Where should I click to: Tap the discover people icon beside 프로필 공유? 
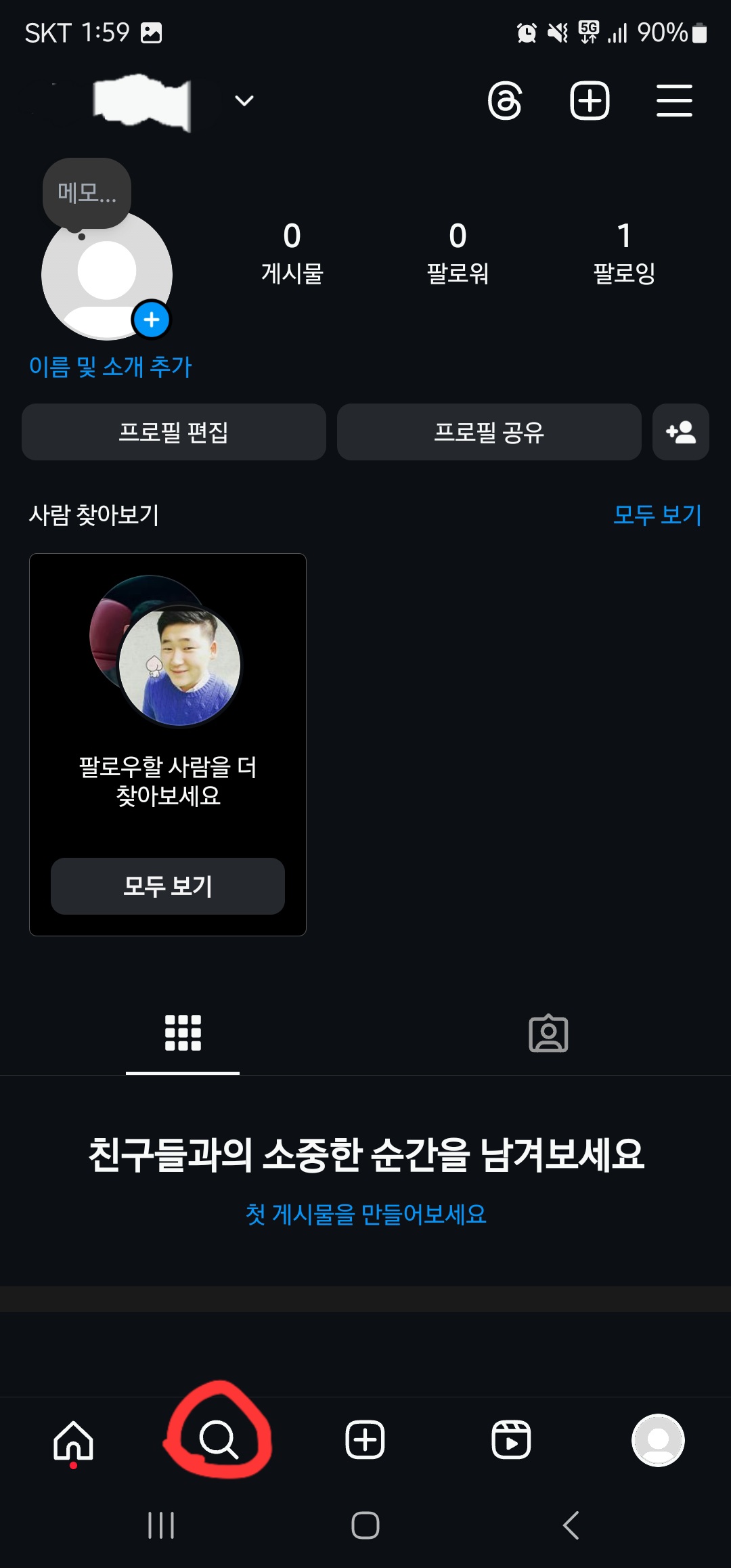(x=680, y=432)
